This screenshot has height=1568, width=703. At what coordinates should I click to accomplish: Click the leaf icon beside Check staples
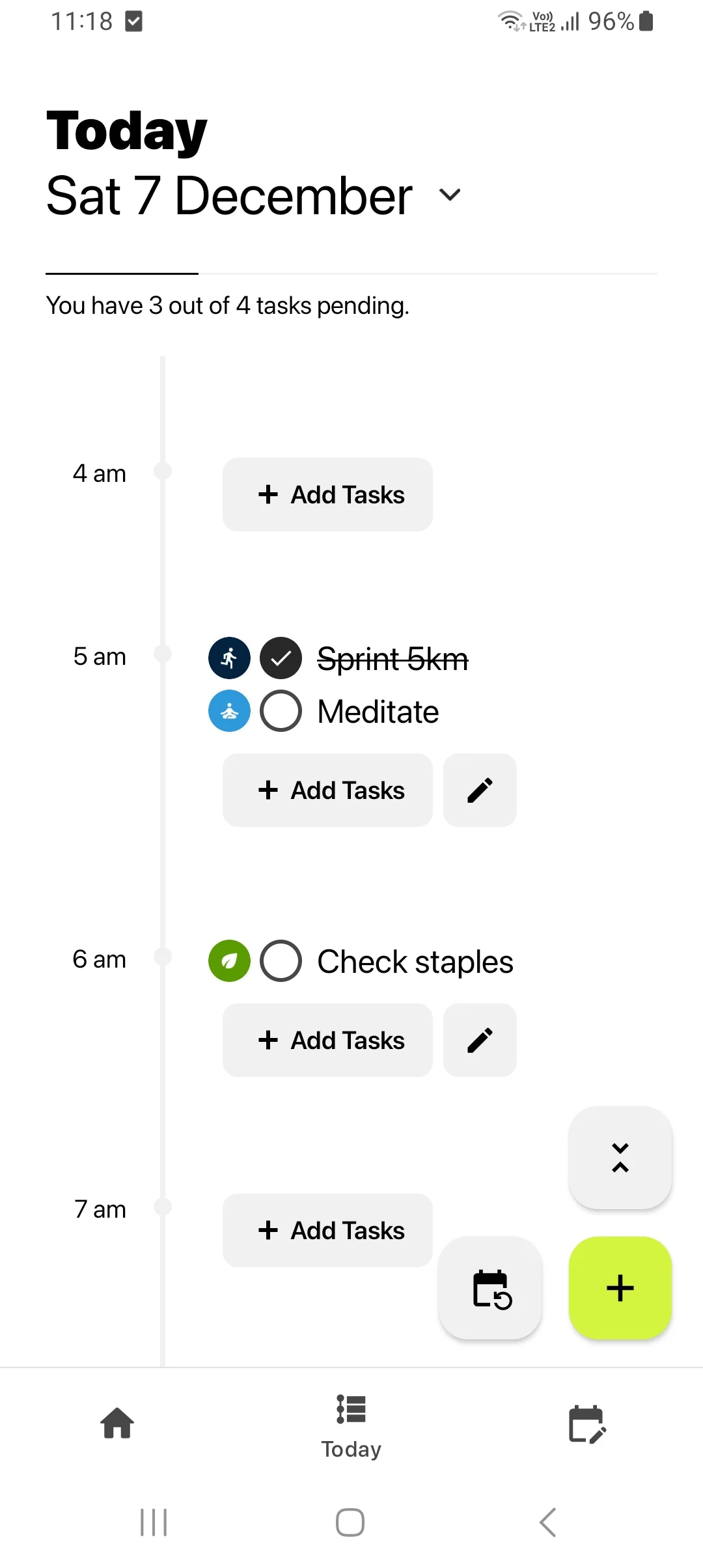[229, 960]
